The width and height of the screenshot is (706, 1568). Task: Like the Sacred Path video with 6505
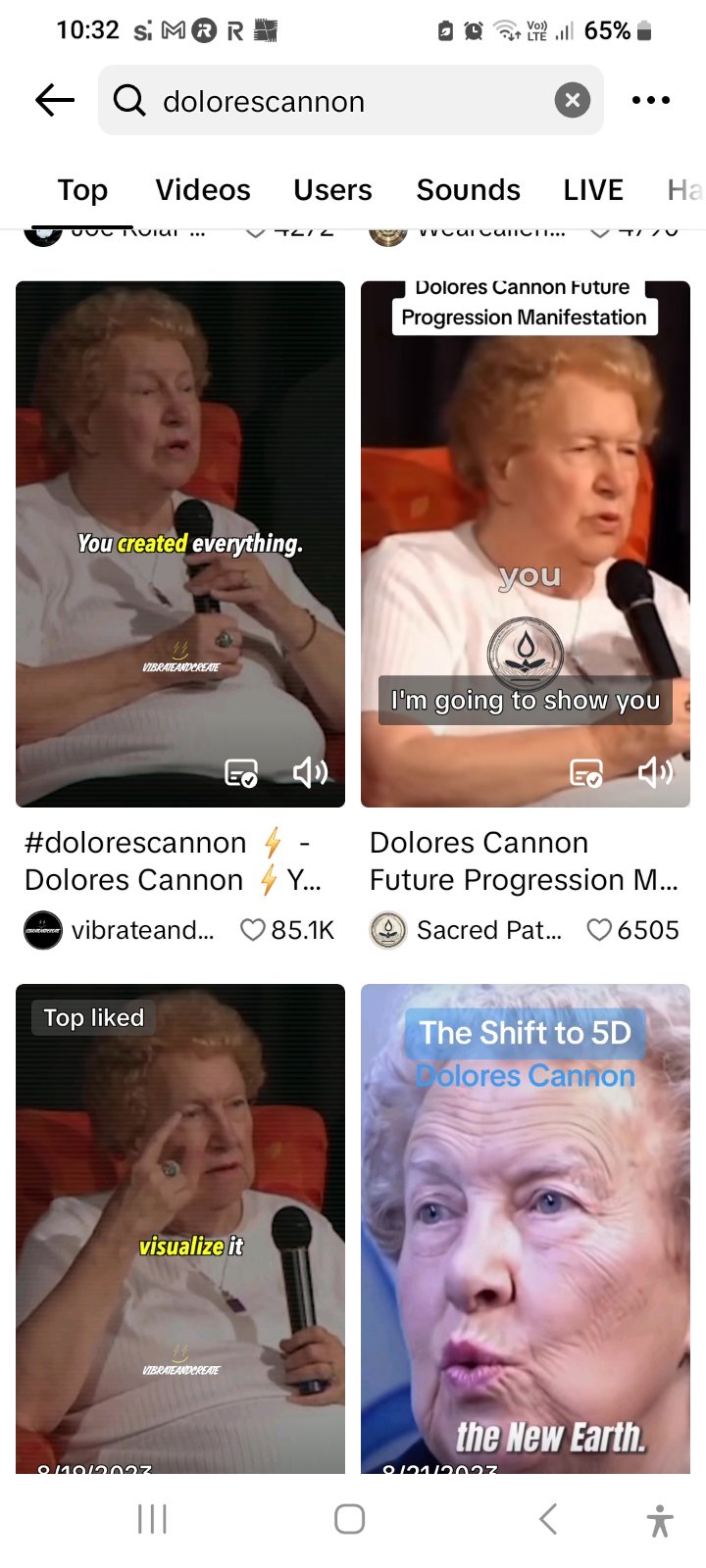[x=598, y=930]
